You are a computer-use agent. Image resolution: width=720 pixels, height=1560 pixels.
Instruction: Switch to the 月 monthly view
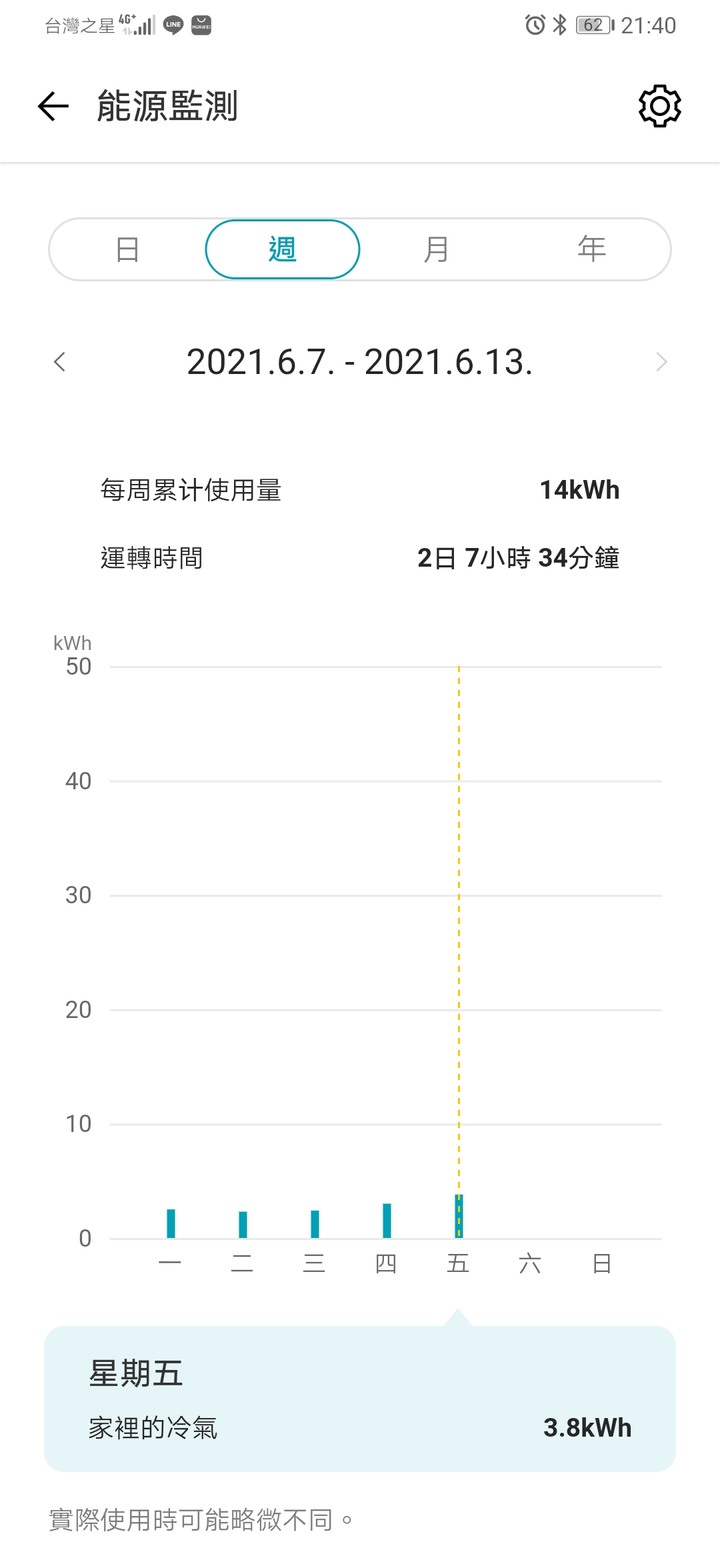pos(437,249)
